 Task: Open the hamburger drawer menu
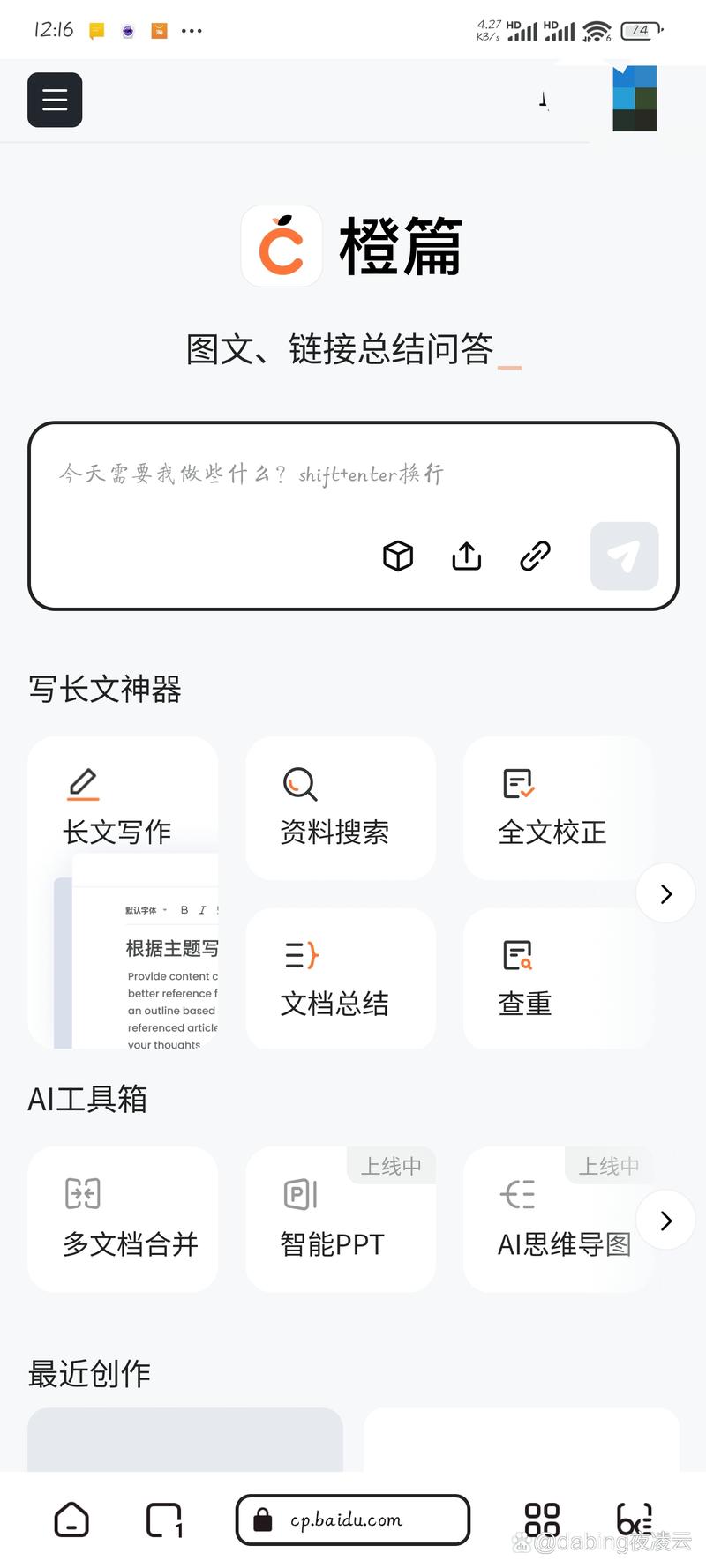[55, 100]
